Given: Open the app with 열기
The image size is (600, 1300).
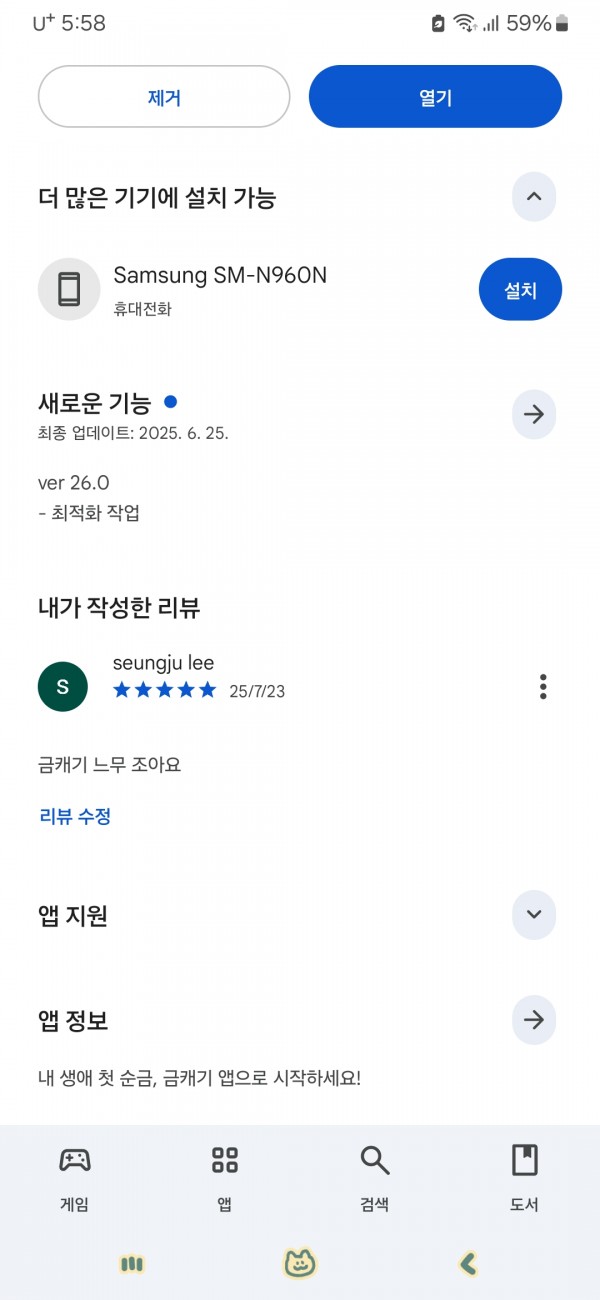Looking at the screenshot, I should coord(435,97).
